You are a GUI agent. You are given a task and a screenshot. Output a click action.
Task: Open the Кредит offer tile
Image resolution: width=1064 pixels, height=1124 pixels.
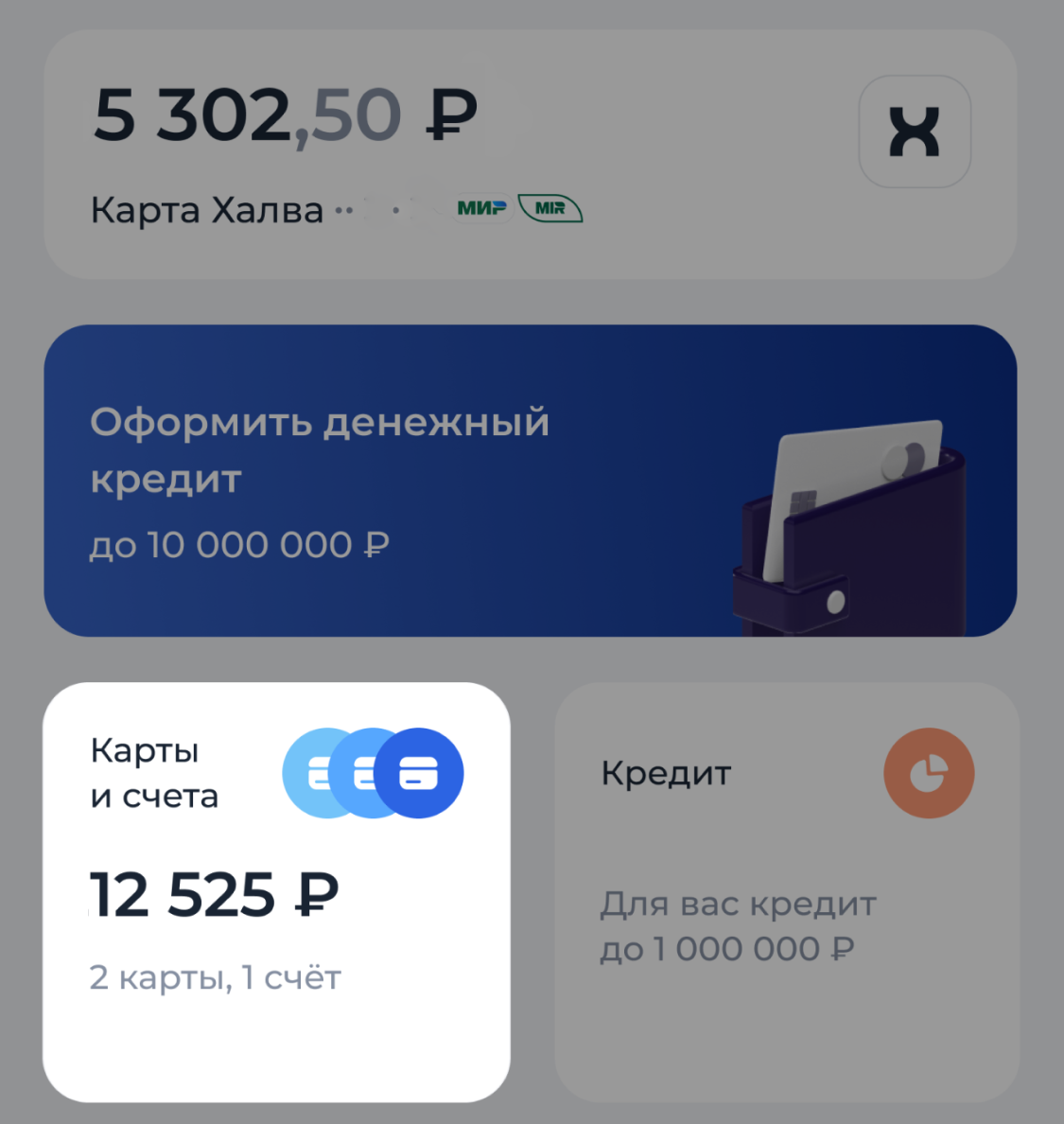pyautogui.click(x=787, y=891)
